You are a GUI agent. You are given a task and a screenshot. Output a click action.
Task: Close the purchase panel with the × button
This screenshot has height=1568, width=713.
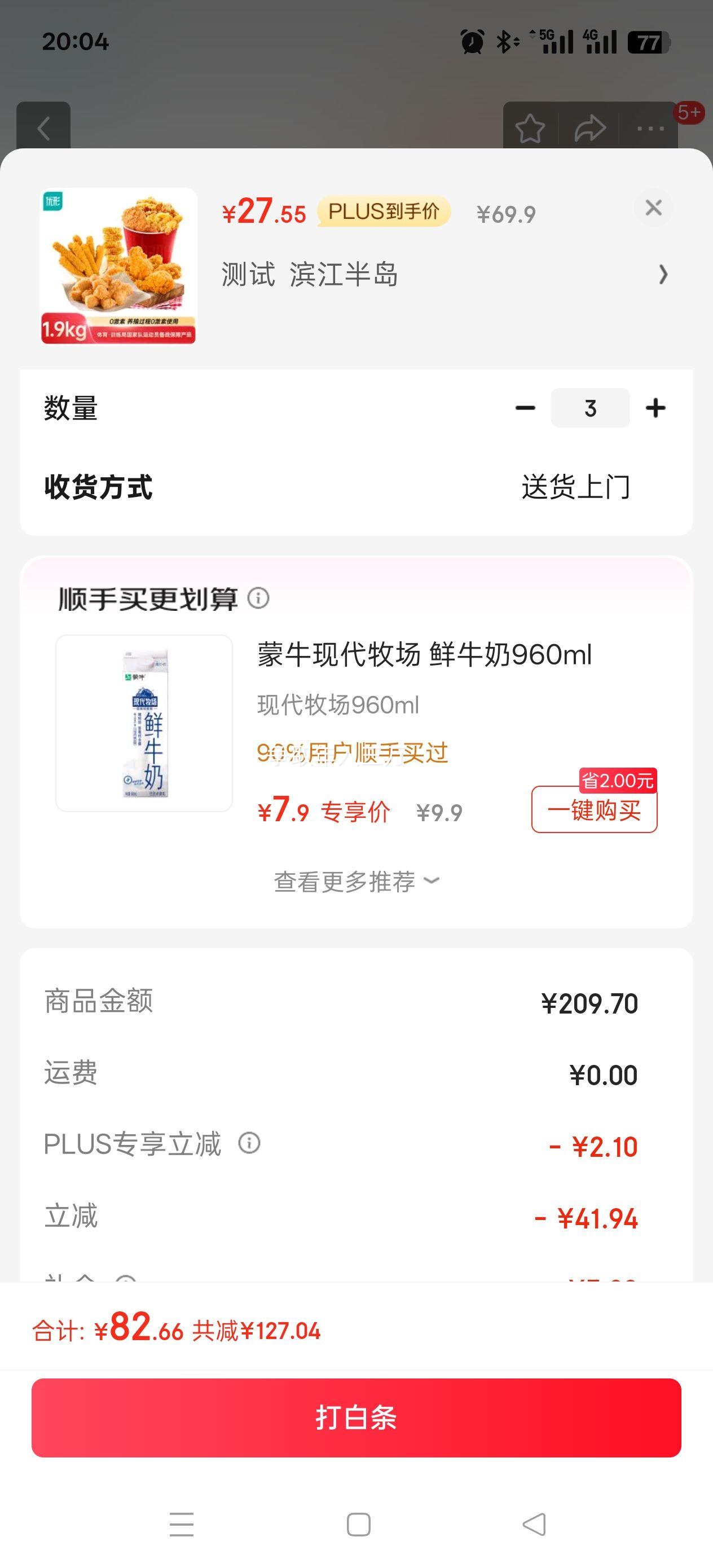[x=653, y=208]
